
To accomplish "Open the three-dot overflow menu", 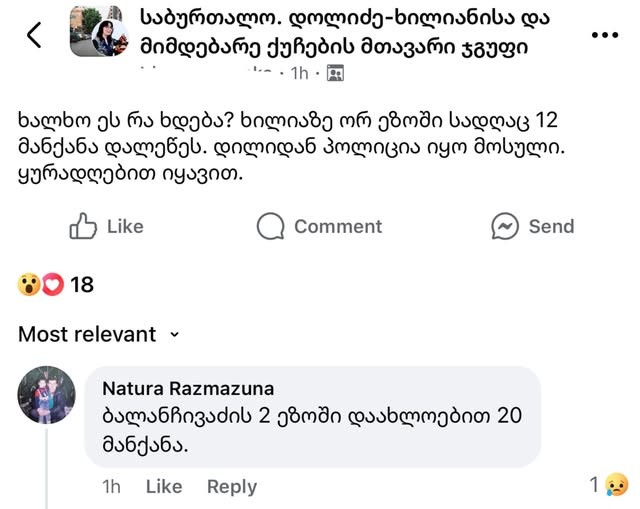I will (605, 34).
